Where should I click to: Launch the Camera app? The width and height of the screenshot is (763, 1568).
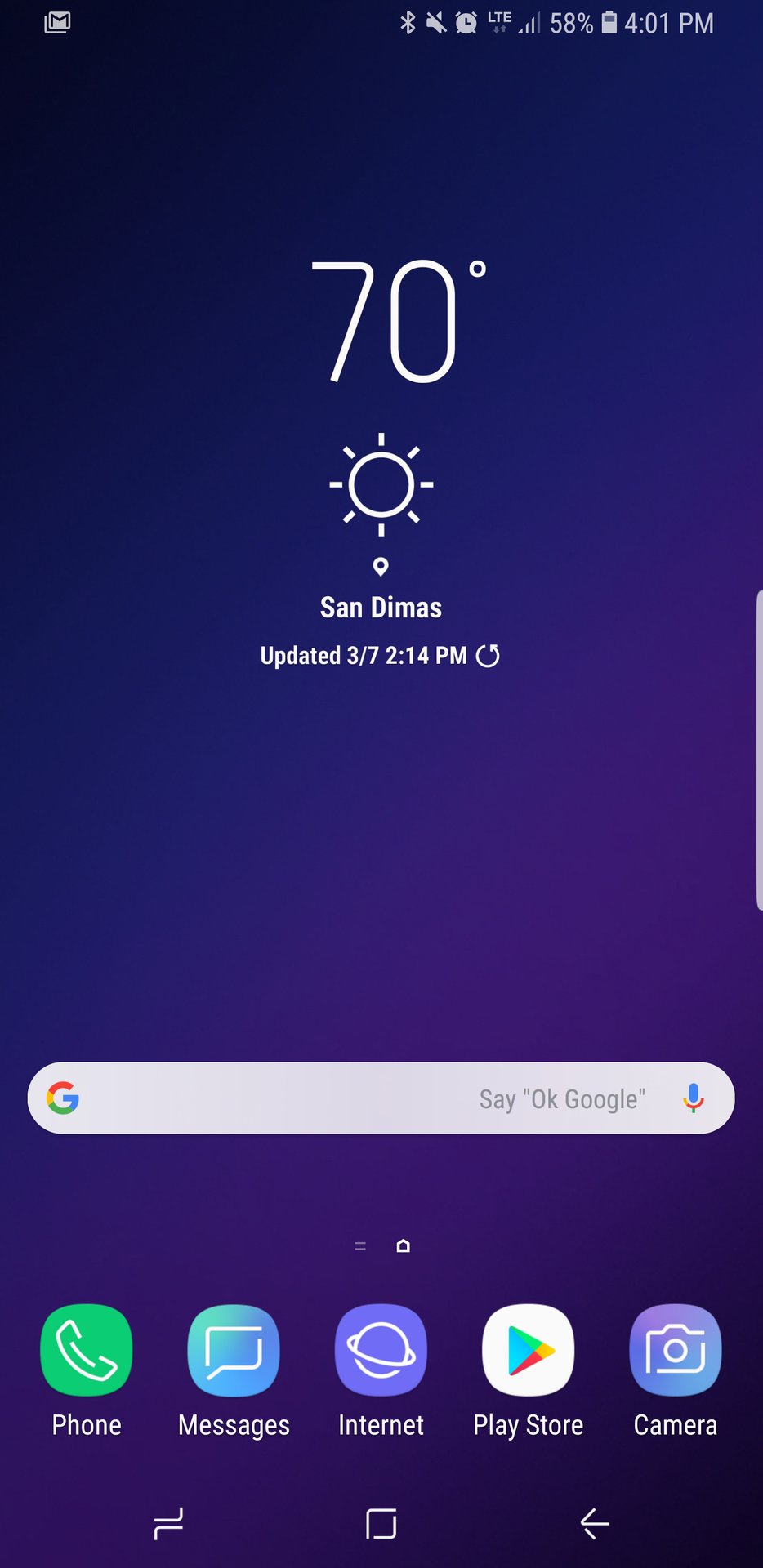click(x=675, y=1351)
